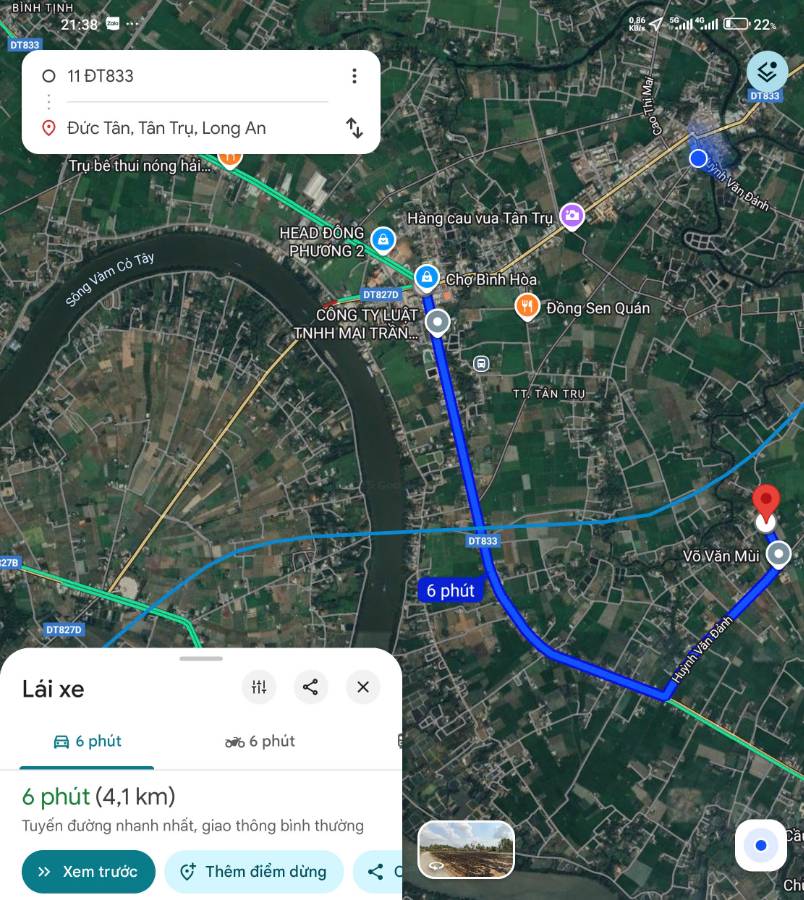This screenshot has width=804, height=900.
Task: Swap origin and destination with the arrows icon
Action: (355, 128)
